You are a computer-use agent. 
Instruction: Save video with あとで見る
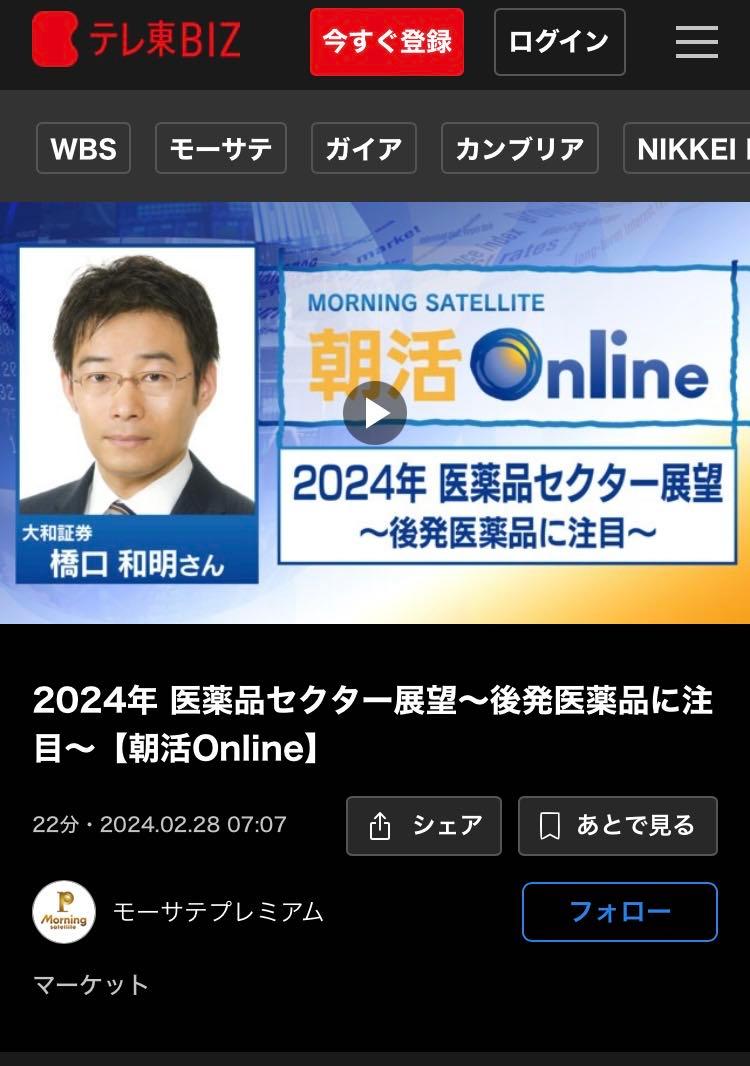(617, 825)
